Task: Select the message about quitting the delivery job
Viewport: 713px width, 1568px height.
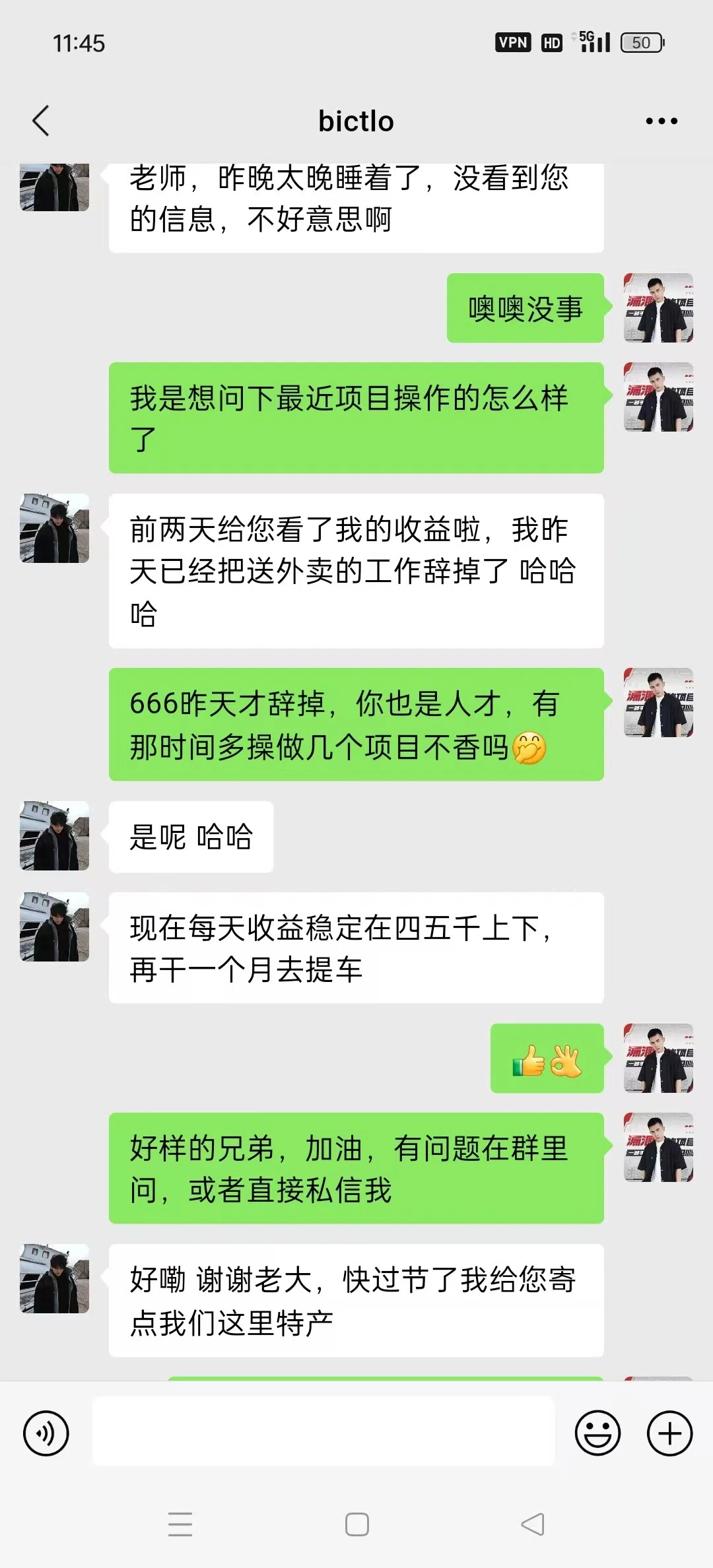Action: [x=355, y=571]
